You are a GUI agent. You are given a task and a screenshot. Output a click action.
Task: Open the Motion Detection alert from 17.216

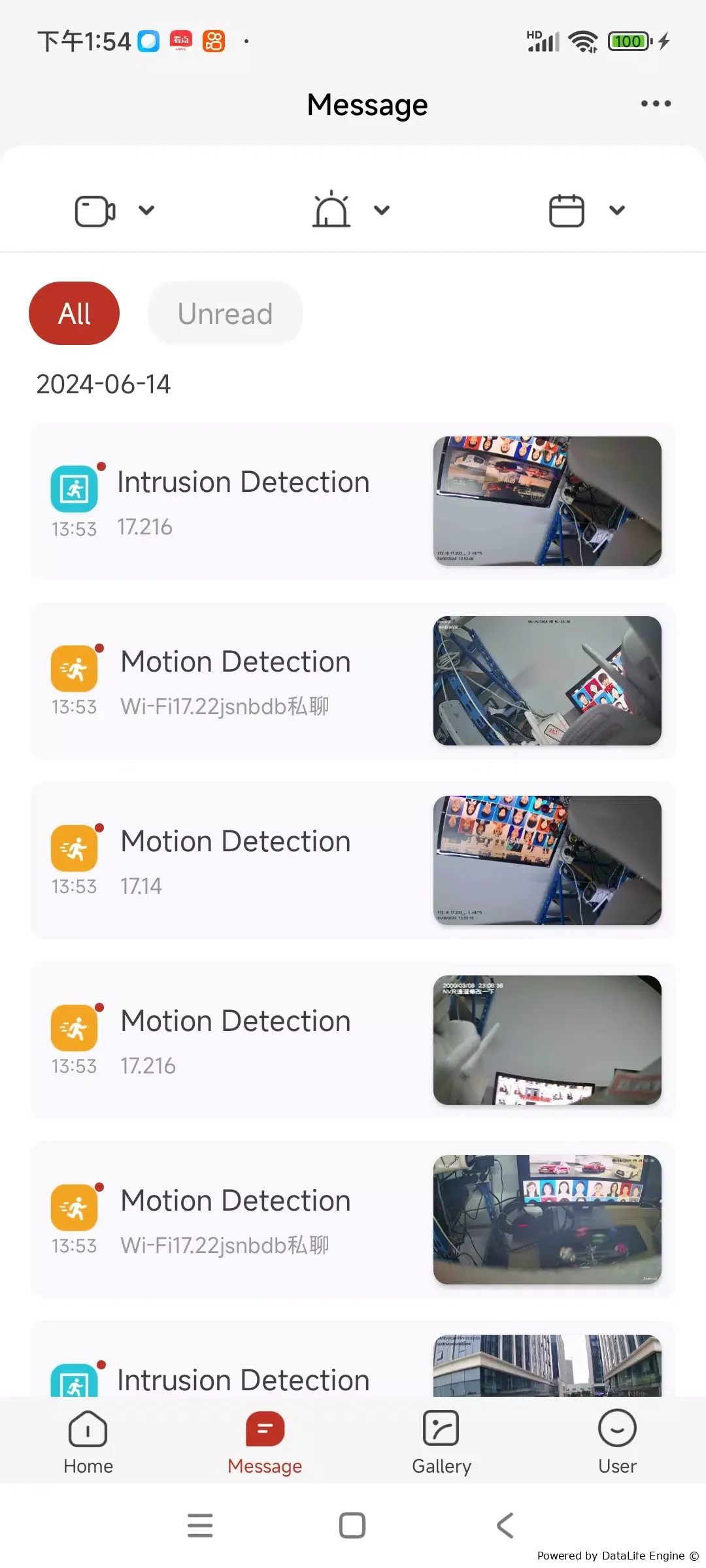point(353,1040)
